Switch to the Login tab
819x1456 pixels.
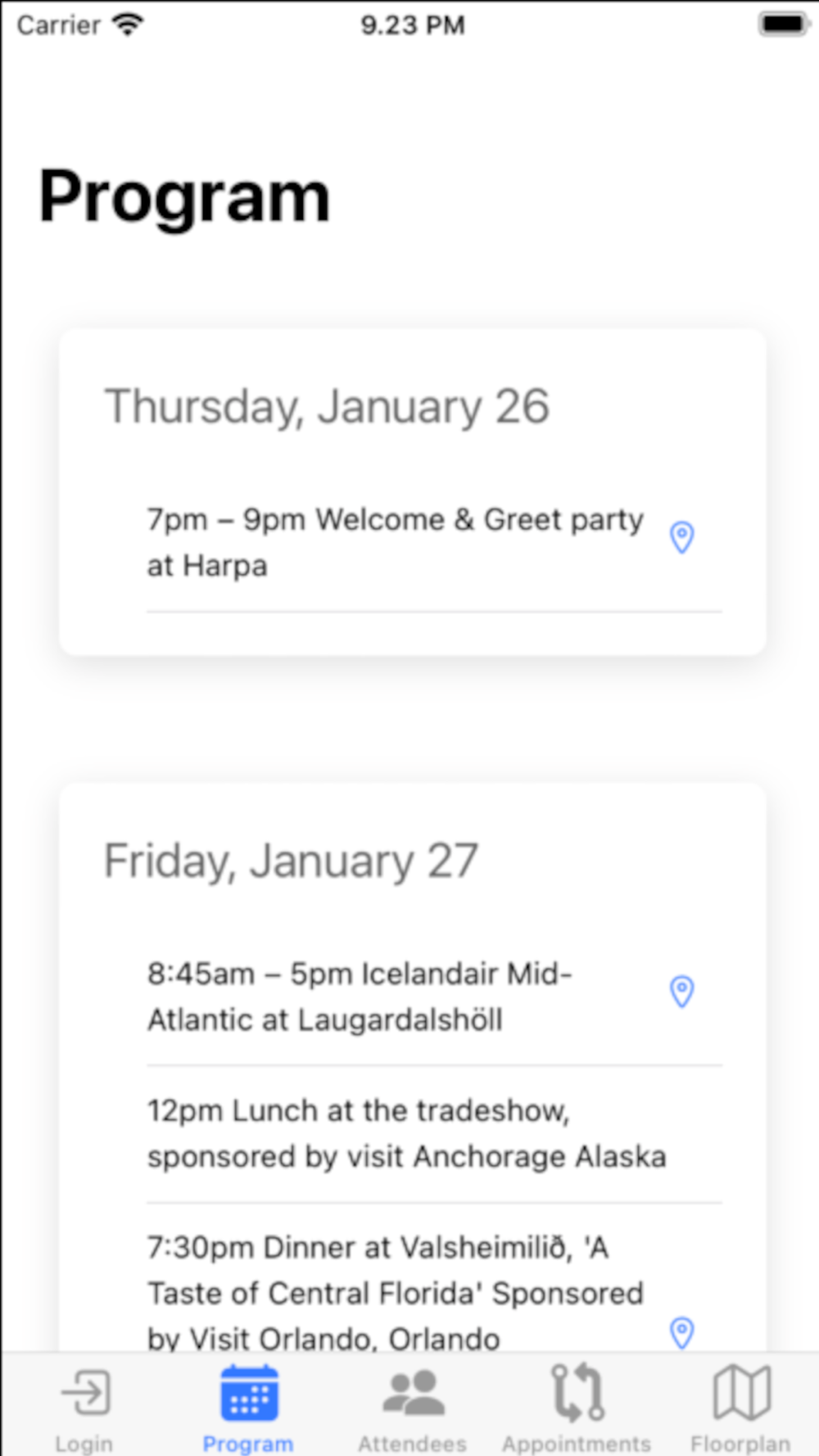pos(84,1408)
